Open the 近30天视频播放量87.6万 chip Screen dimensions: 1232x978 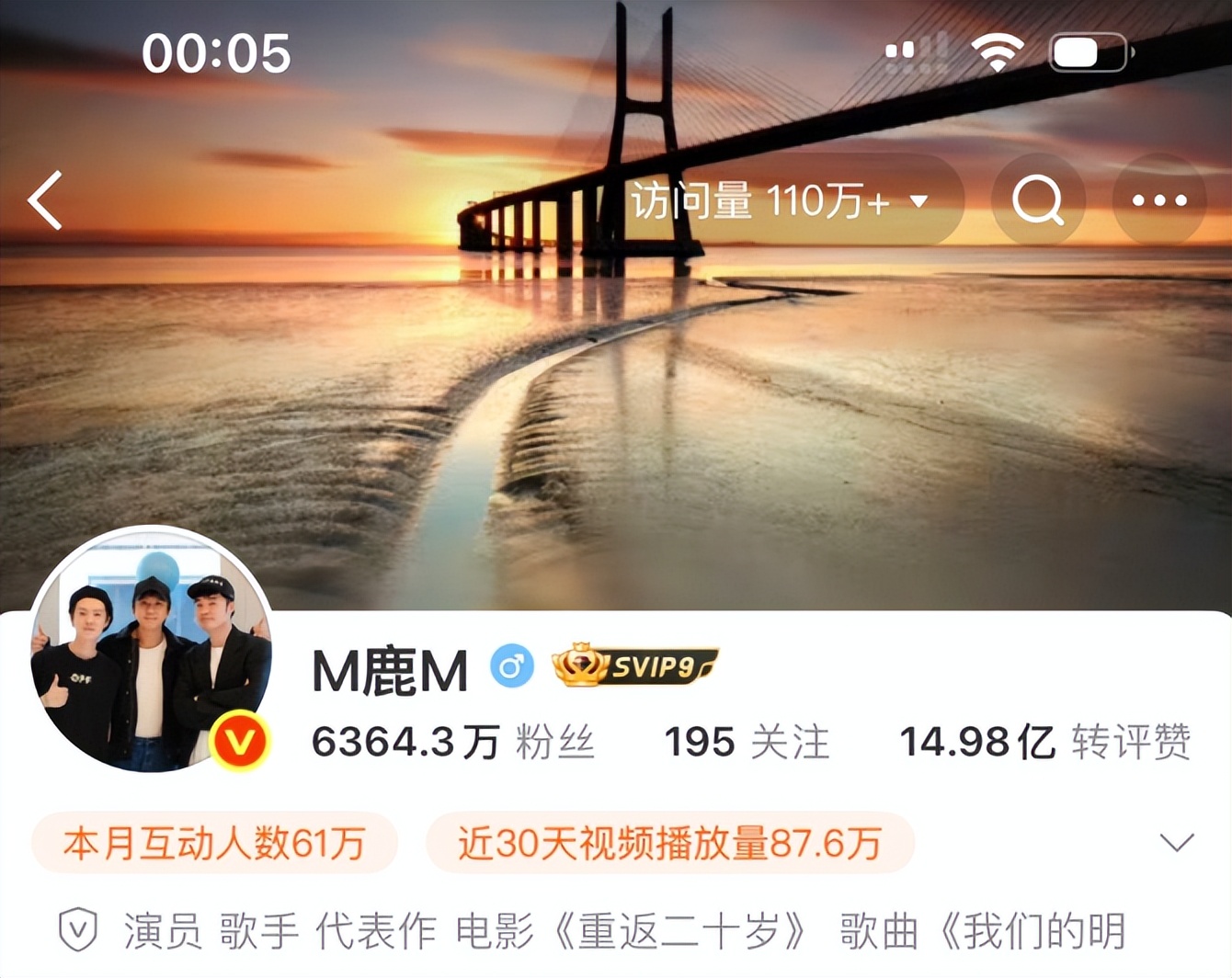pos(669,843)
